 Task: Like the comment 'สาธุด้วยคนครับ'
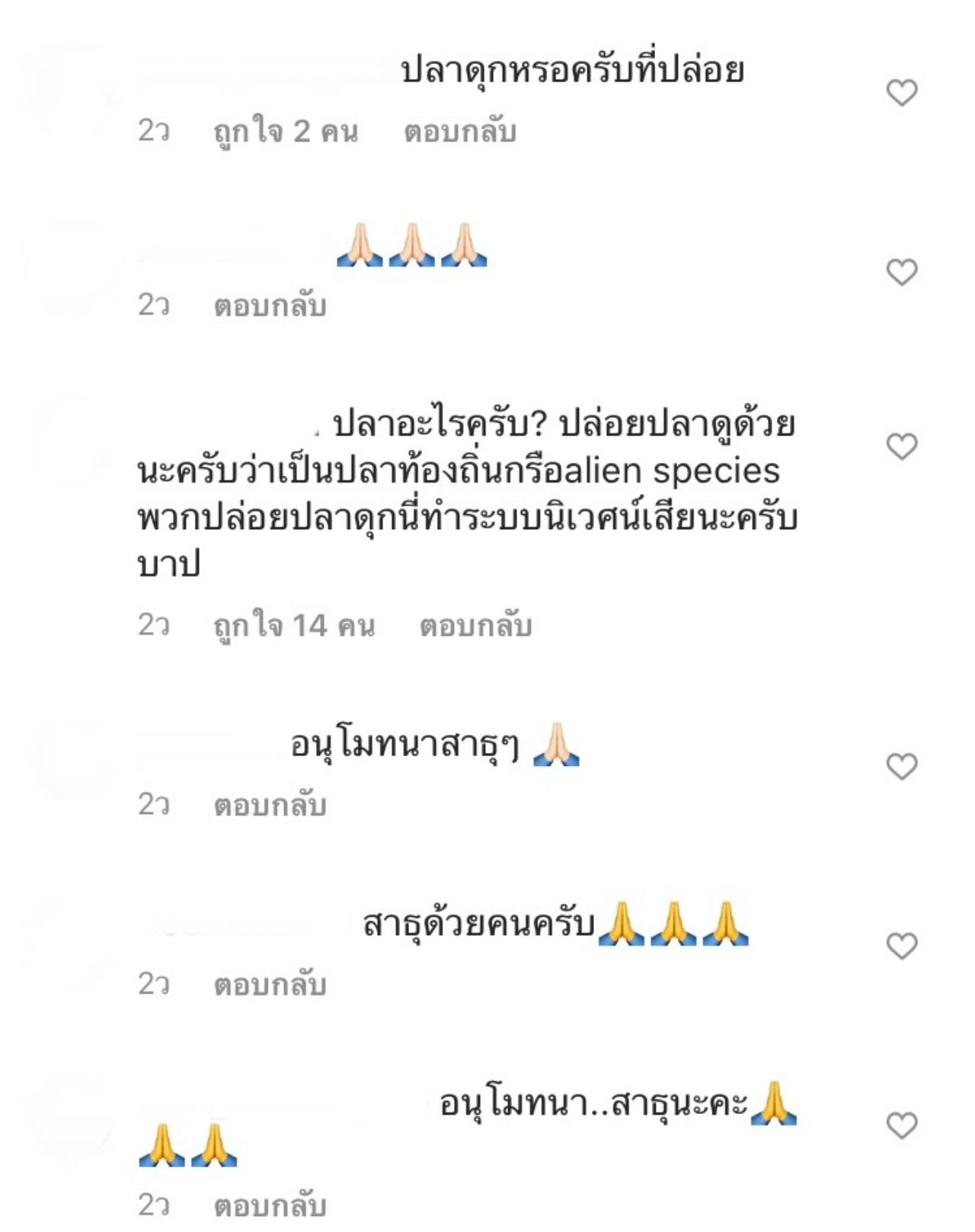pos(902,946)
